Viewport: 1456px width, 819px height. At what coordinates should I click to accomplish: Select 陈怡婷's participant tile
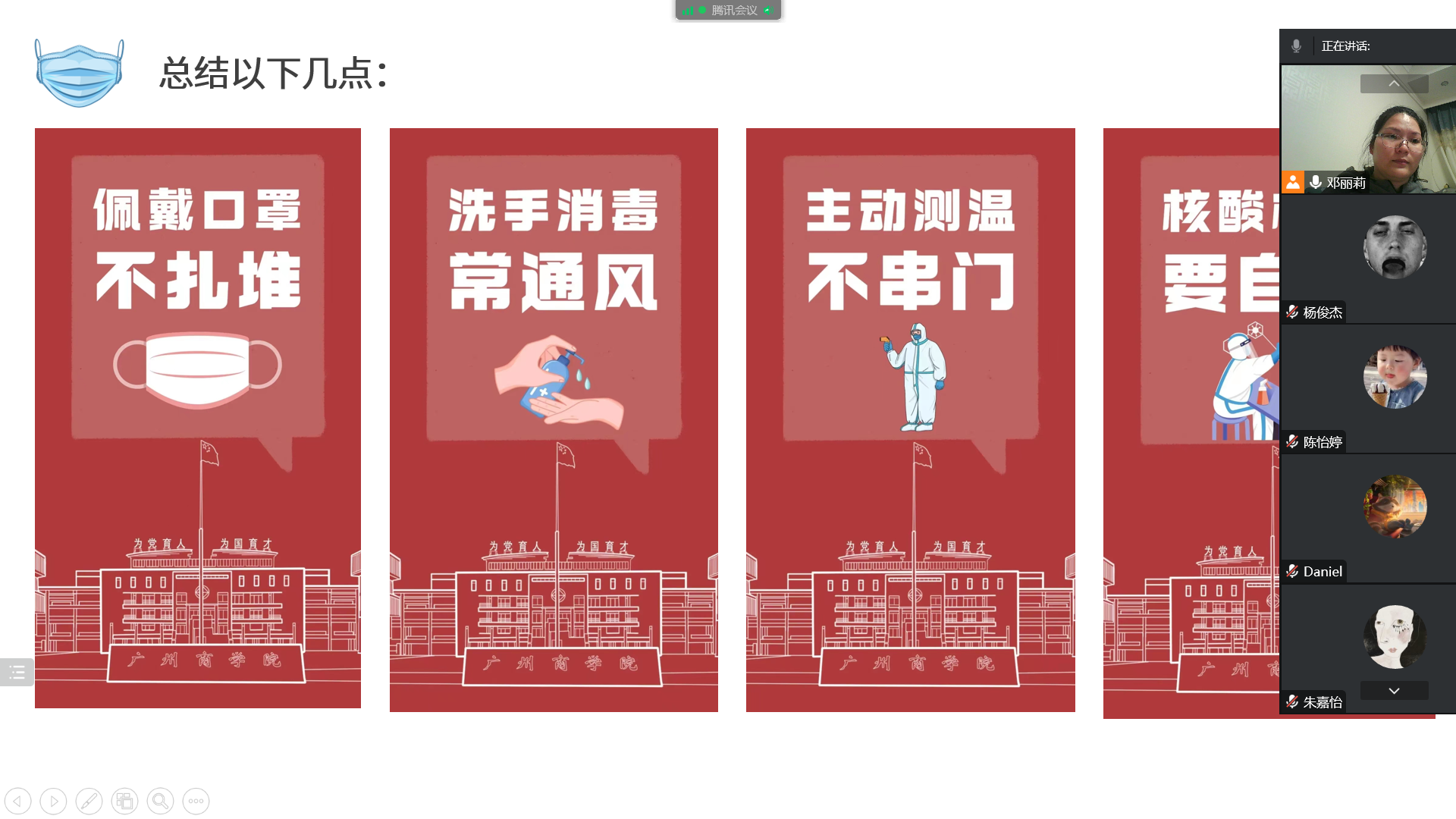click(1367, 388)
